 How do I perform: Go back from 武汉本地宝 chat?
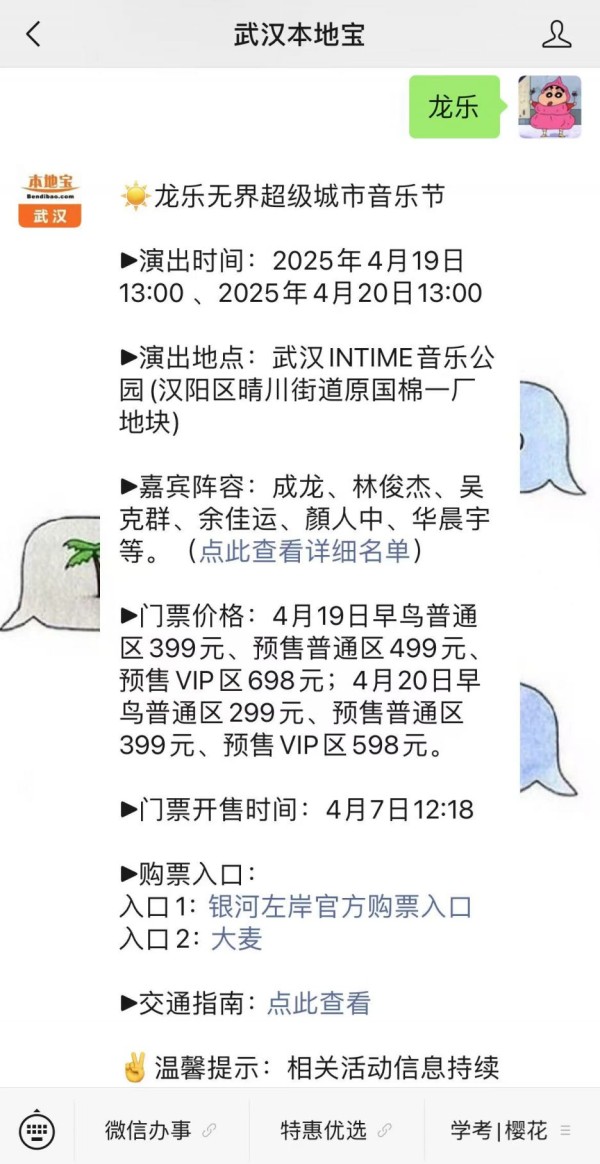(x=33, y=34)
